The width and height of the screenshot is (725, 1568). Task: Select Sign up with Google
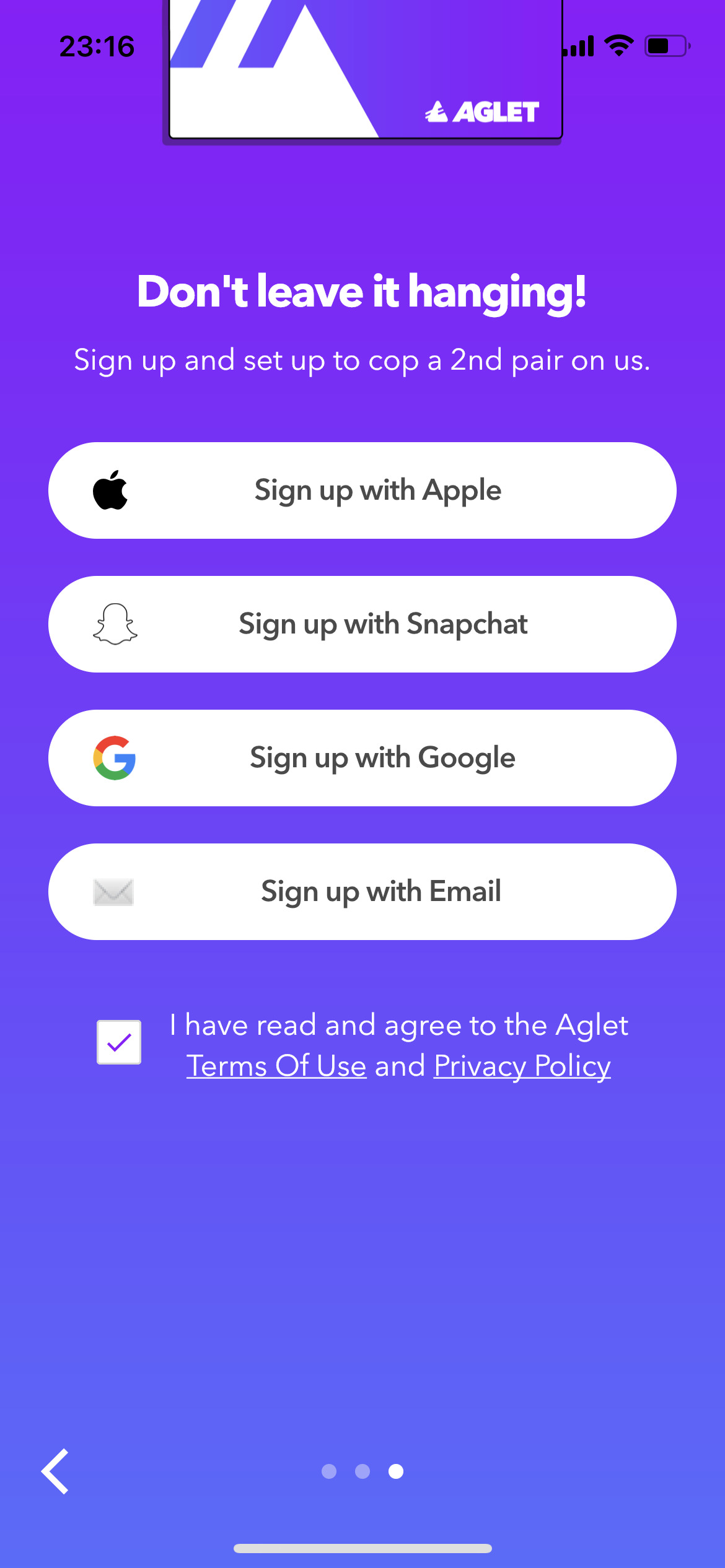(x=362, y=758)
